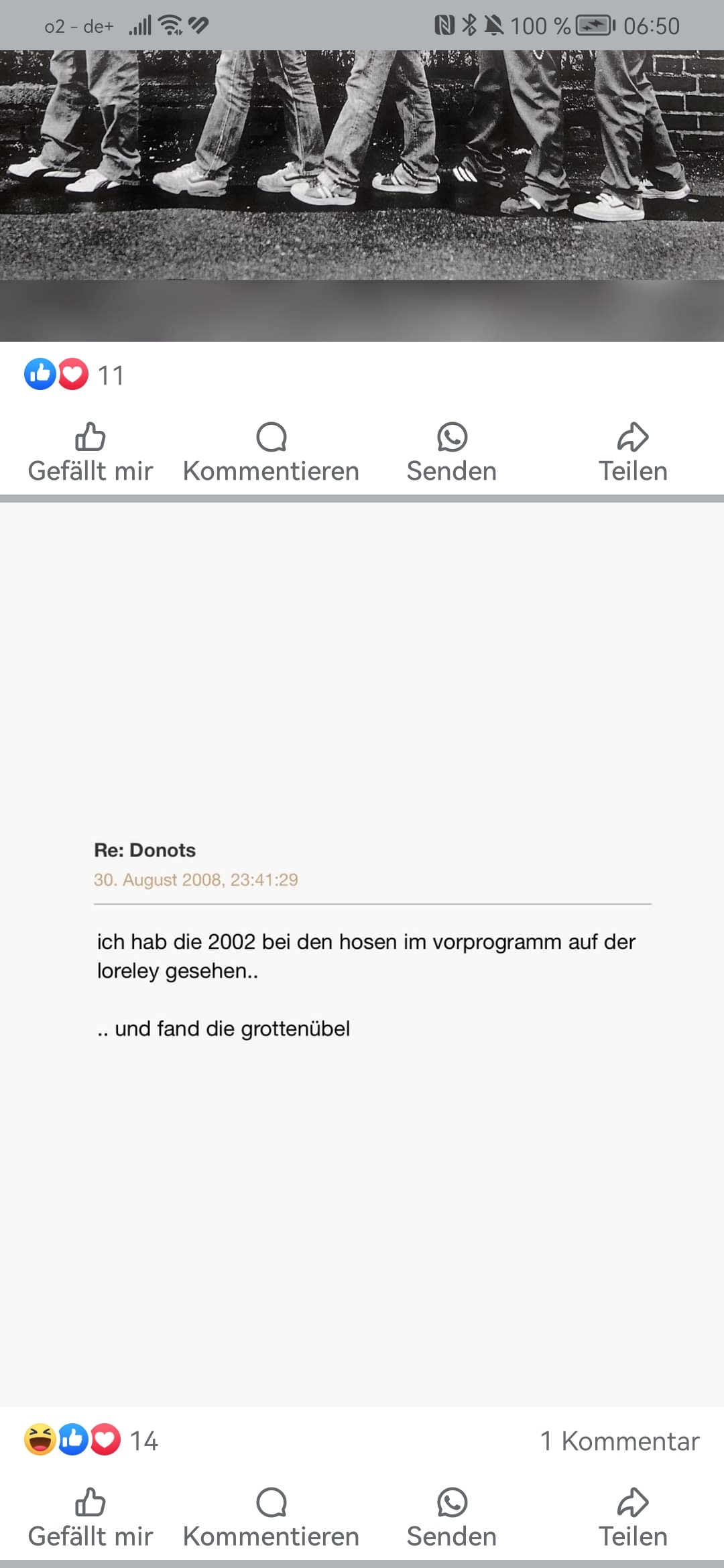The image size is (724, 1568).
Task: Share the Re: Donots post
Action: coord(632,1519)
